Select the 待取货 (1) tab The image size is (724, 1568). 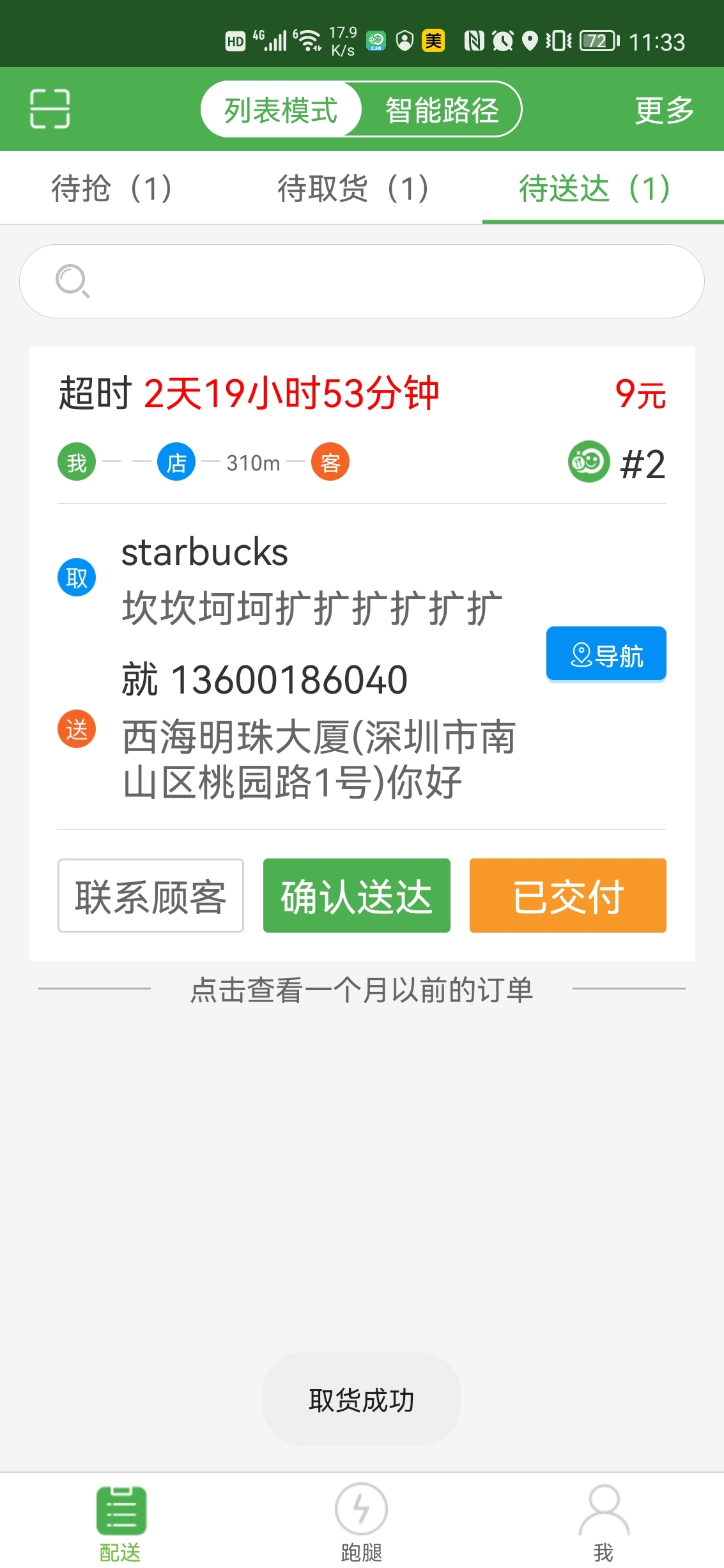click(x=353, y=189)
